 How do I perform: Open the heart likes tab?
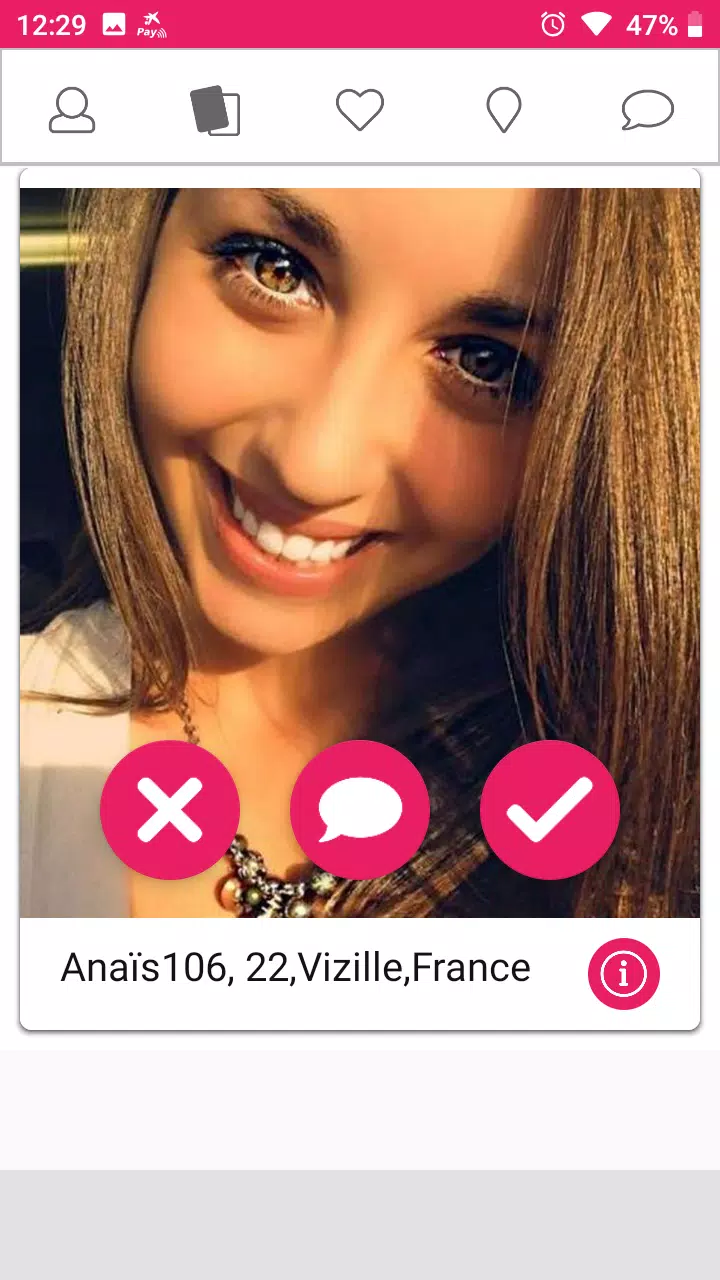point(360,109)
